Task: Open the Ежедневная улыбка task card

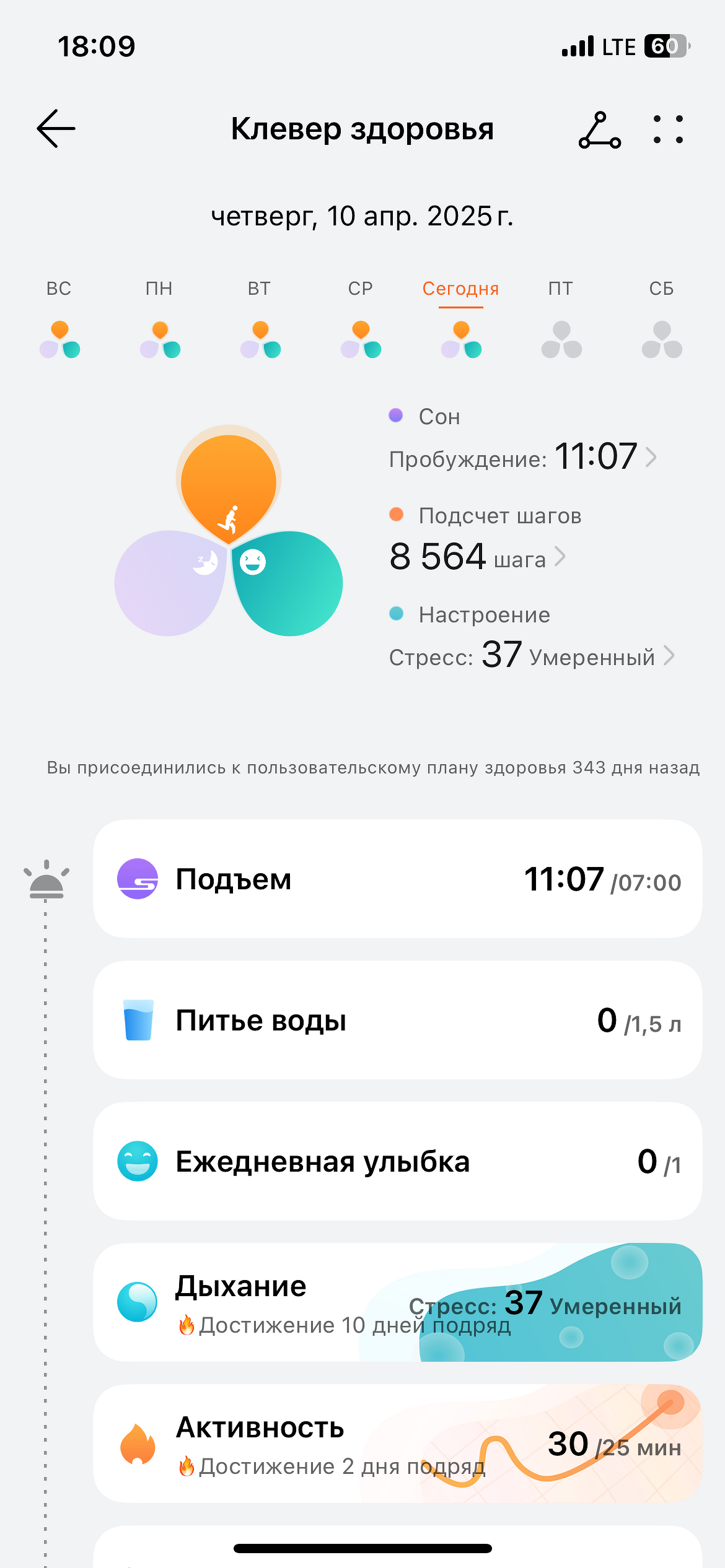Action: click(x=397, y=1161)
